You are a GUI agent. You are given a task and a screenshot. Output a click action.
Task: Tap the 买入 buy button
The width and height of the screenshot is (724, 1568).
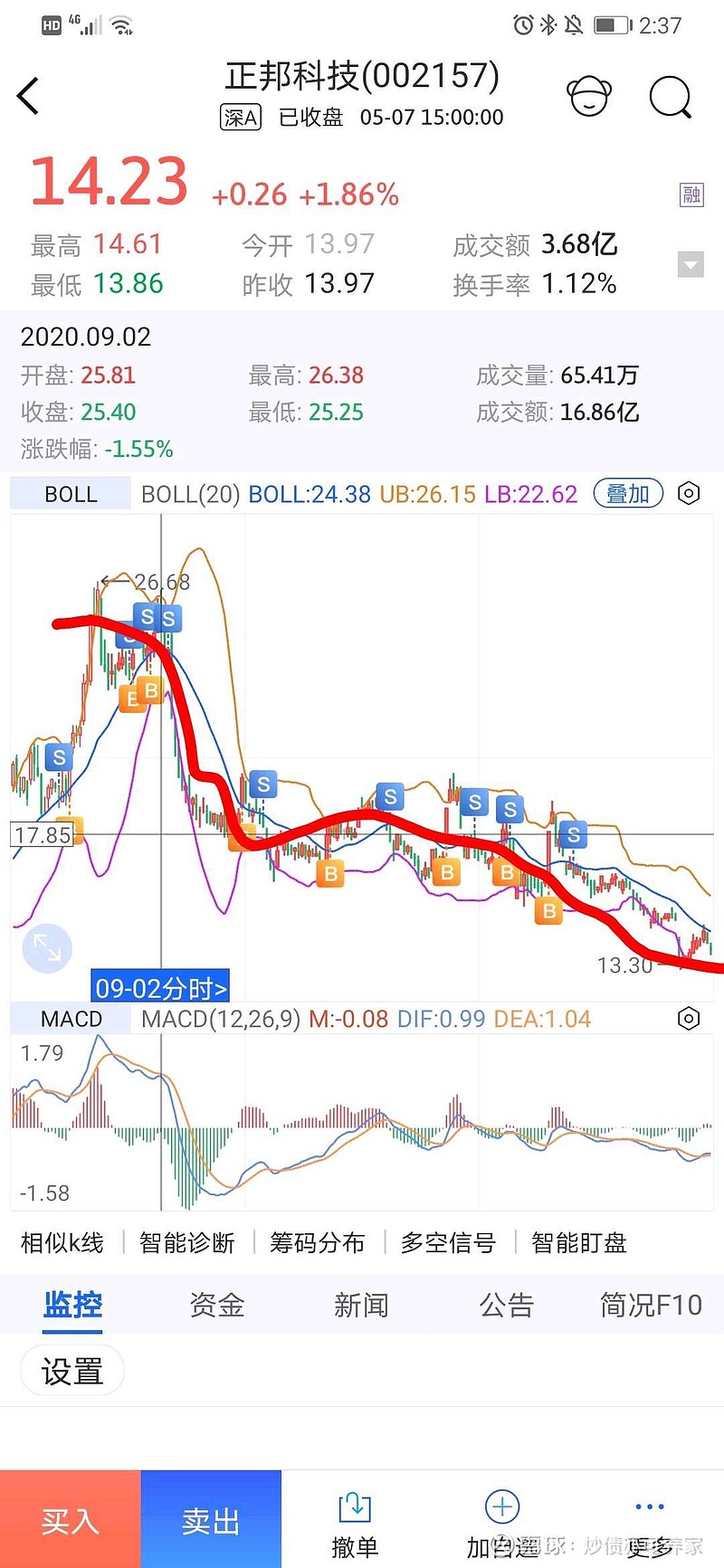(x=70, y=1520)
